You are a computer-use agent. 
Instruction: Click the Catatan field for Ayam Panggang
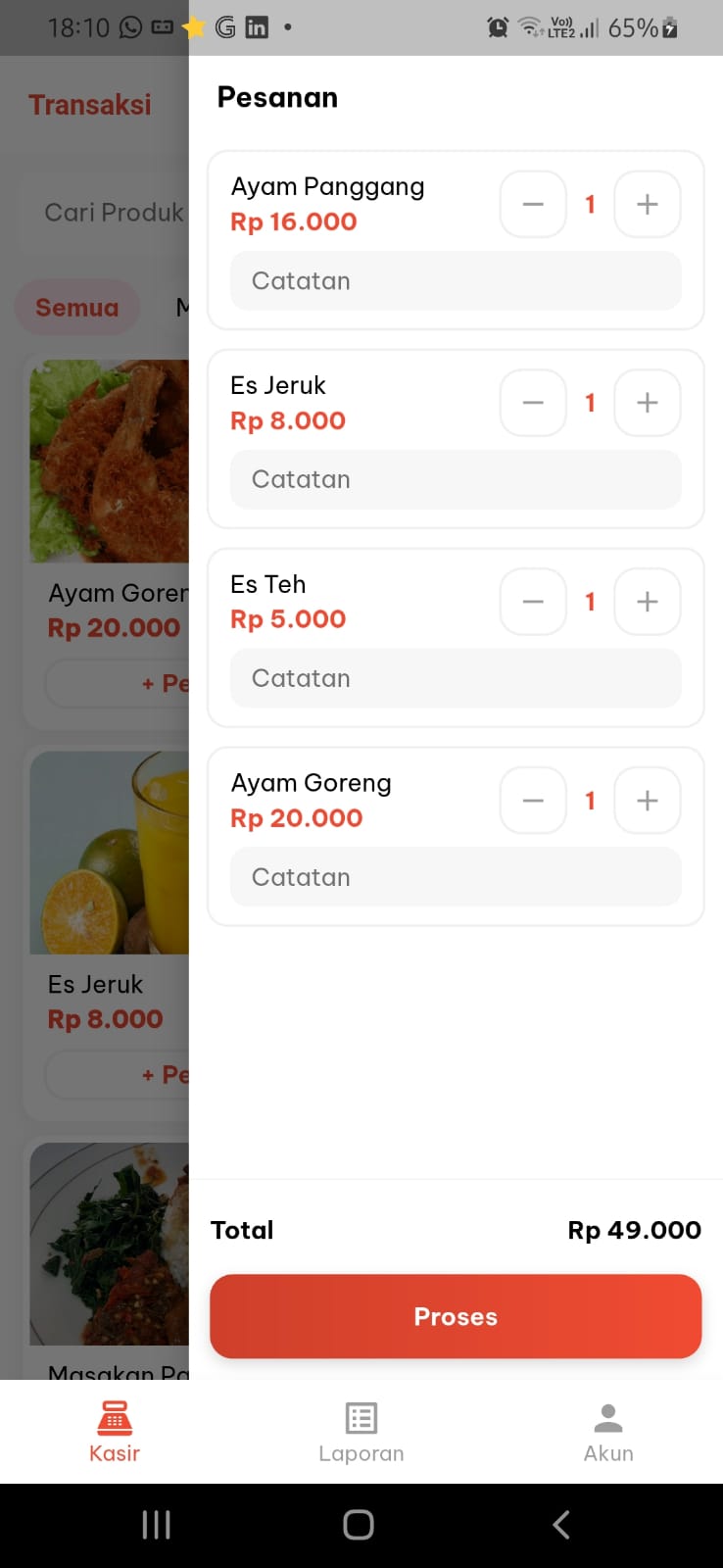pyautogui.click(x=456, y=280)
